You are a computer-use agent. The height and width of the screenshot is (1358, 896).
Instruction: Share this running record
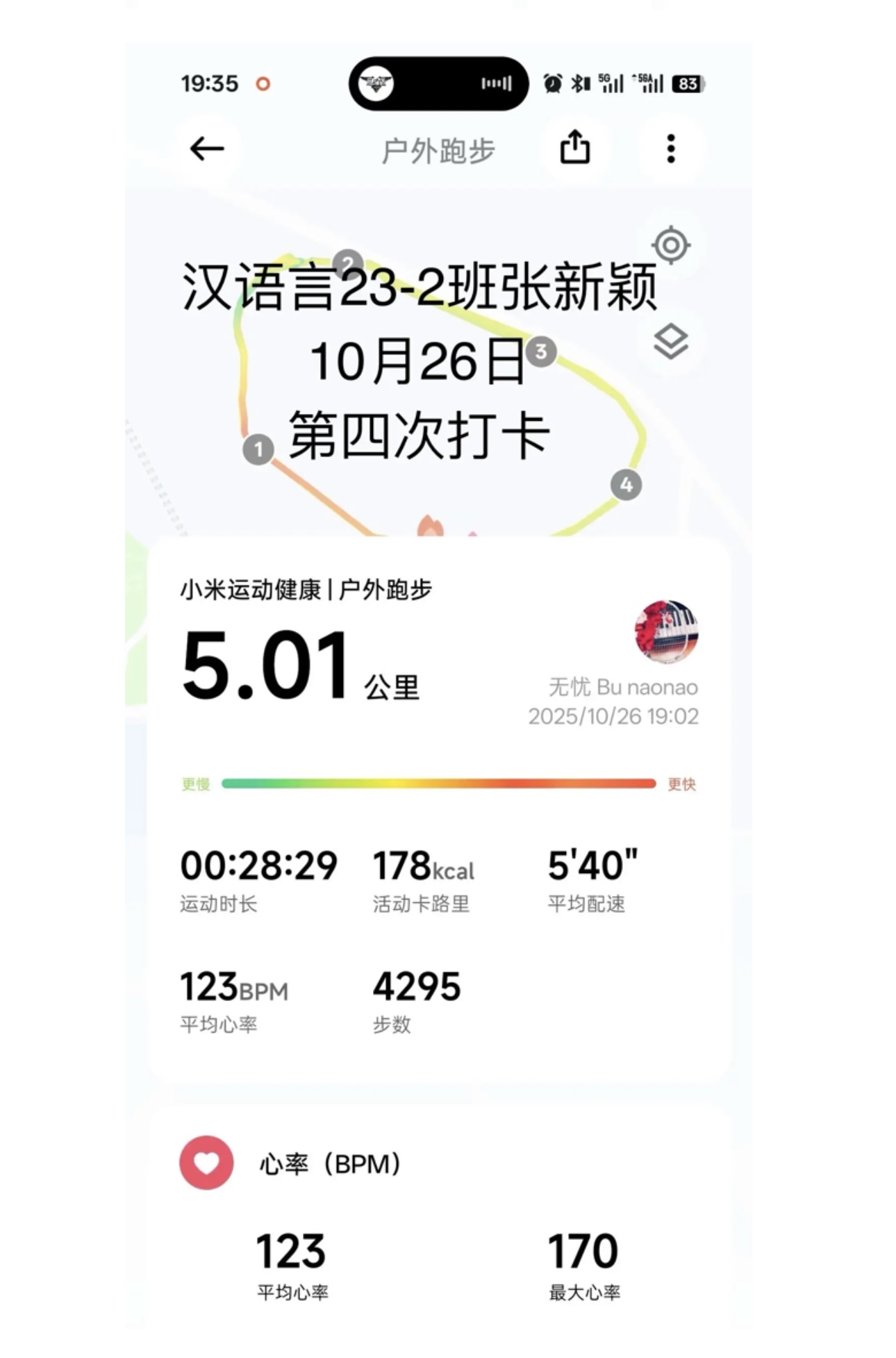click(x=575, y=148)
